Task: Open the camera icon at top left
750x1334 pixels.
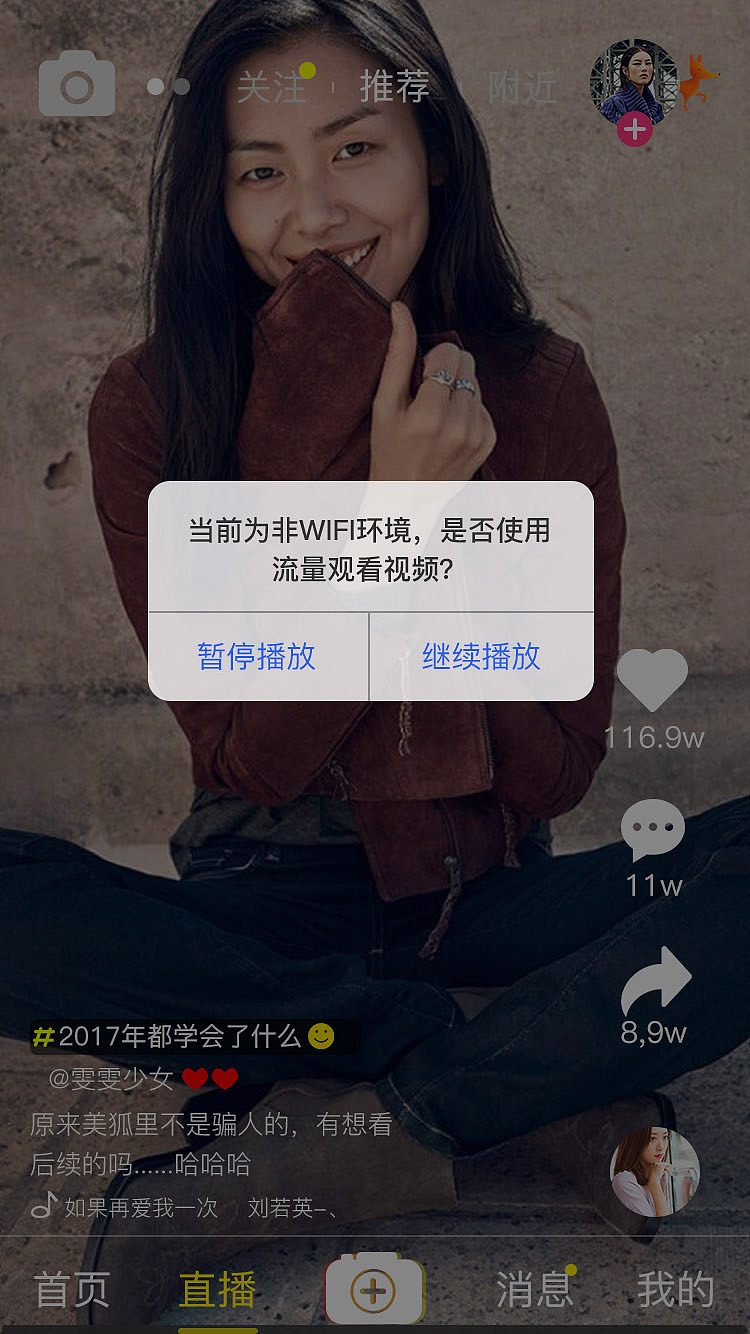Action: pos(76,84)
